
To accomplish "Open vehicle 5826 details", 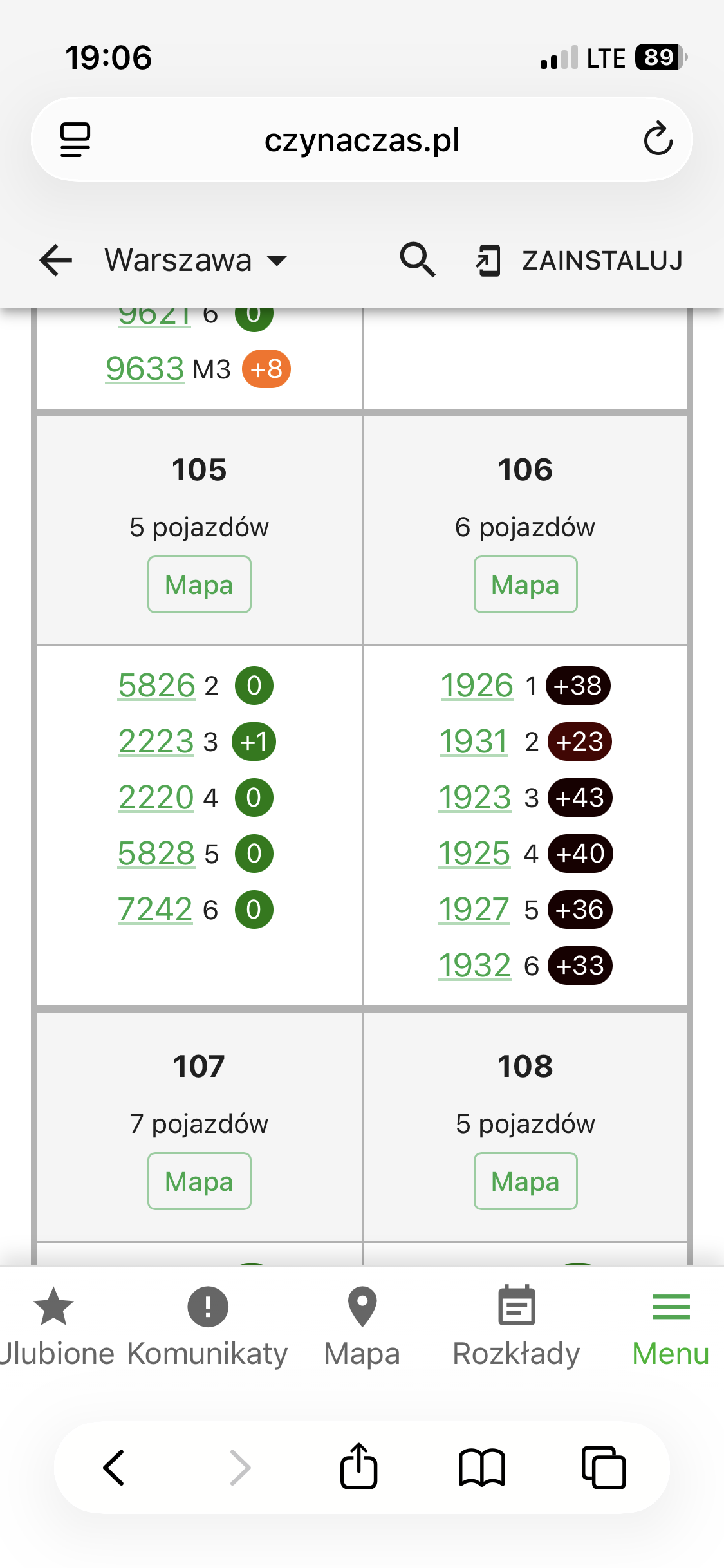I will tap(156, 686).
